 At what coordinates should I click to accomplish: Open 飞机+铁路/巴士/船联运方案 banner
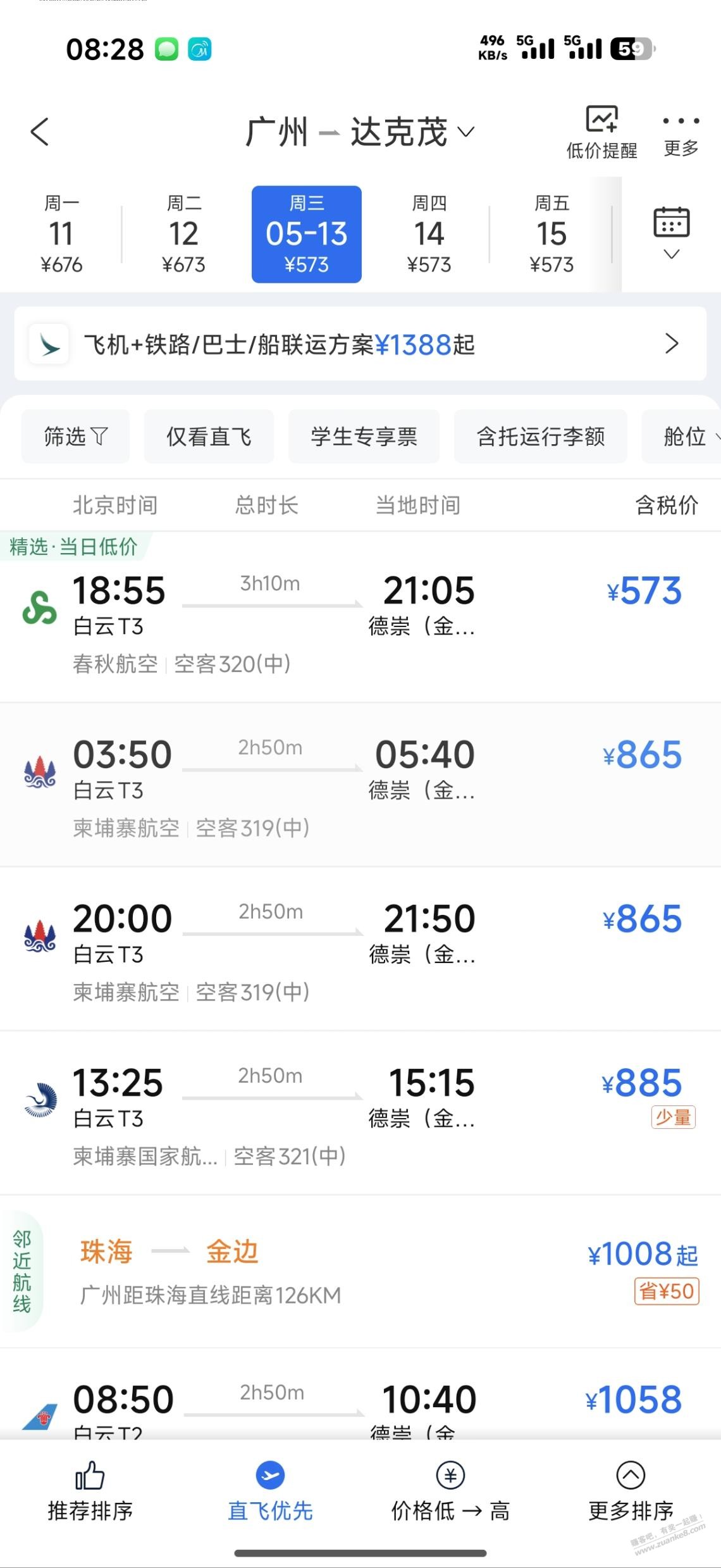pos(360,344)
